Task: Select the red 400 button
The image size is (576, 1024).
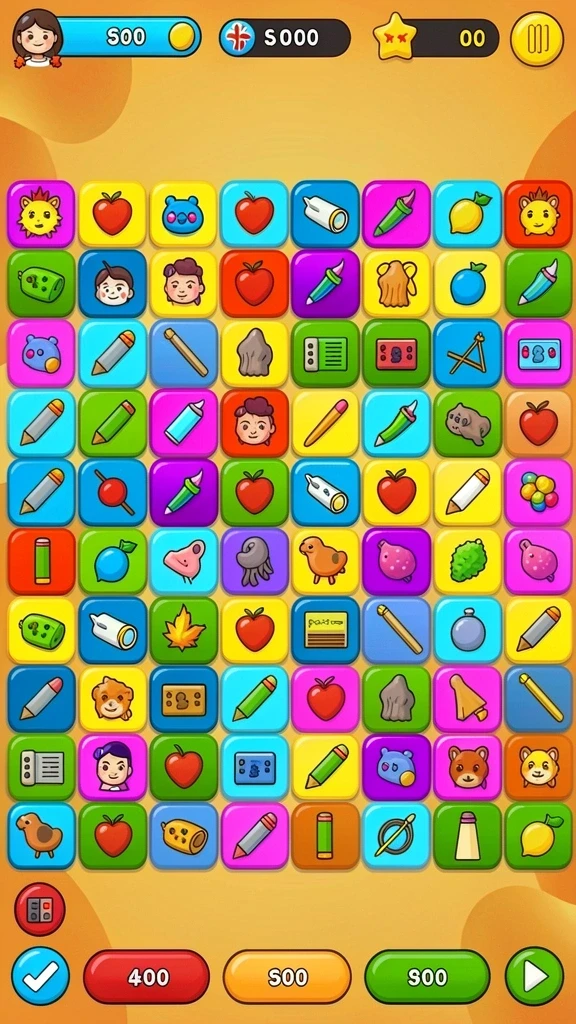Action: point(146,977)
